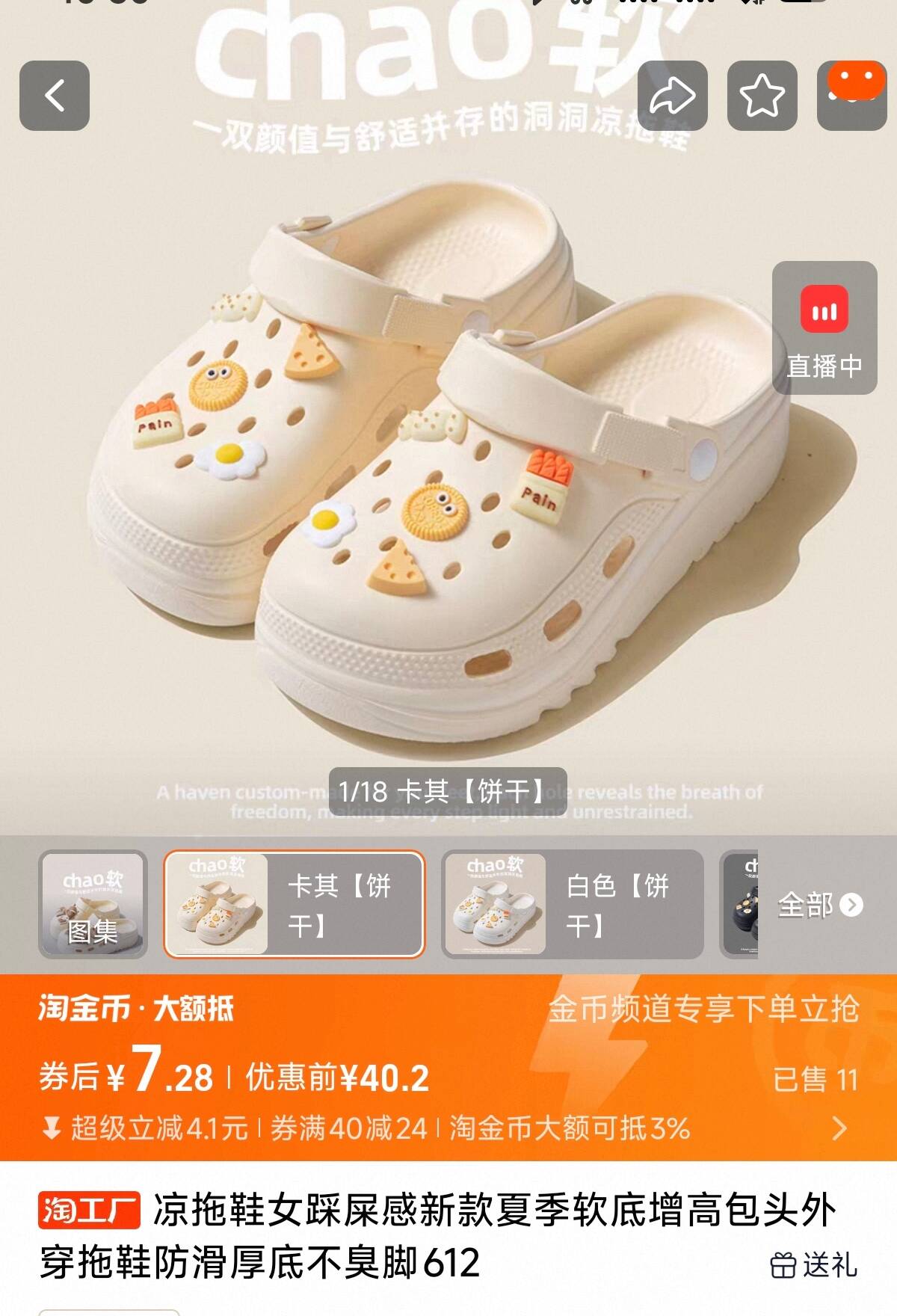This screenshot has width=897, height=1316.
Task: Select the 白色【饼干】 color option
Action: tap(572, 904)
